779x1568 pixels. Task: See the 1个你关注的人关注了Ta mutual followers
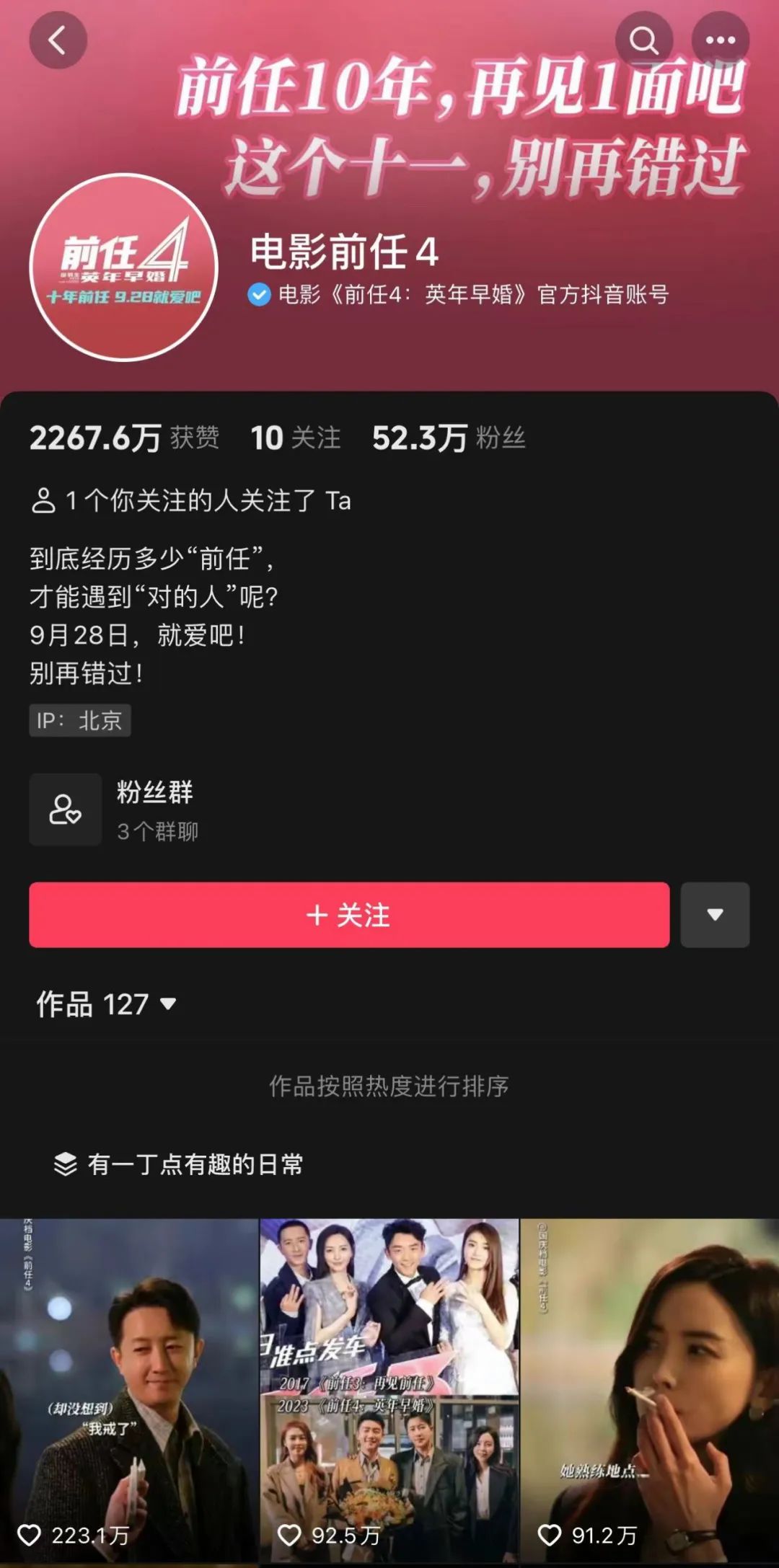tap(191, 500)
